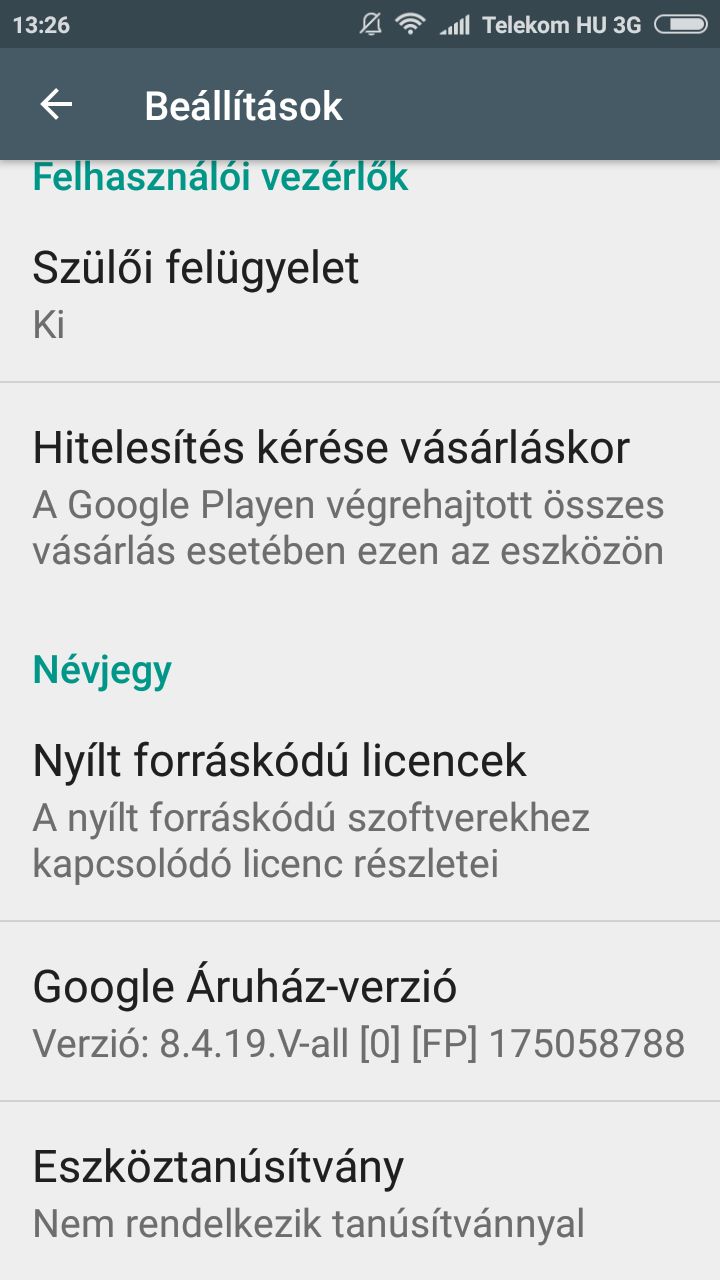Open Hitelesítés kérése vásárláskor option

click(360, 497)
